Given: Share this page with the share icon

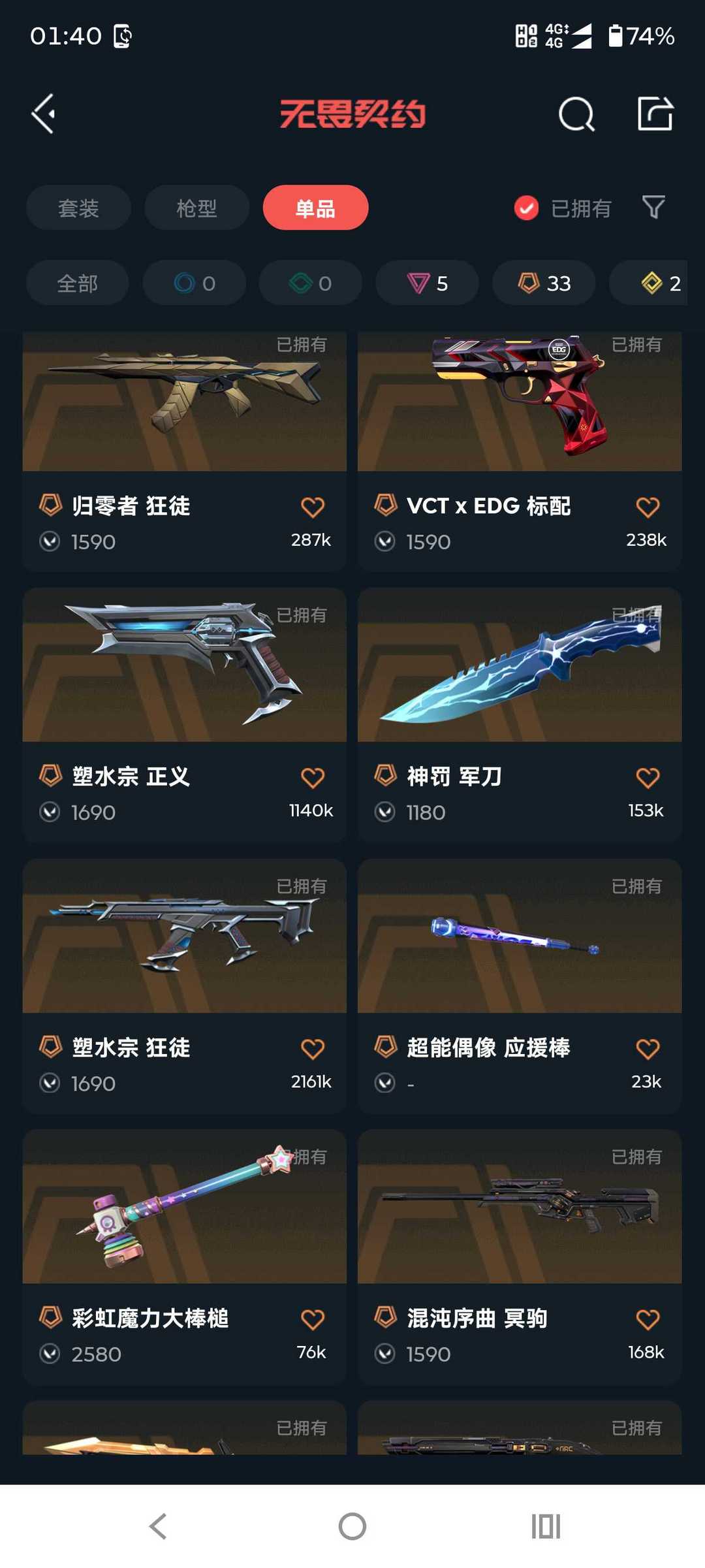Looking at the screenshot, I should [x=655, y=114].
